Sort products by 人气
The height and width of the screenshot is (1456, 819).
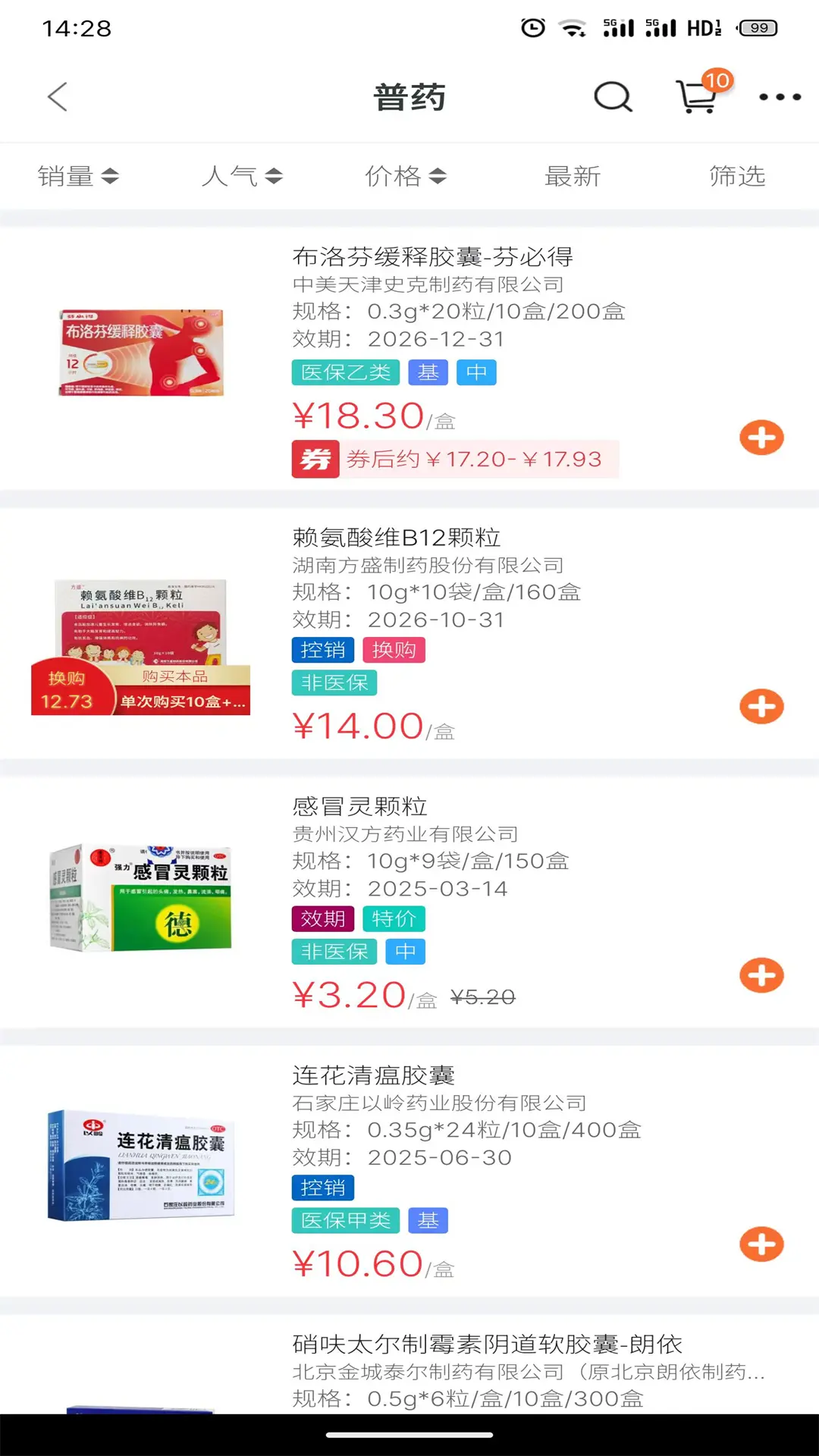[242, 177]
